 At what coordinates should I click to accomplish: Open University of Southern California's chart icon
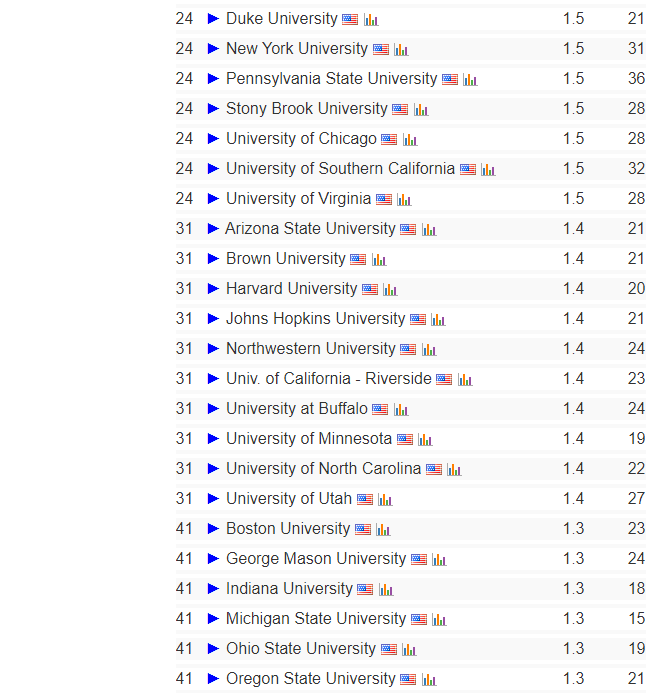click(x=488, y=169)
